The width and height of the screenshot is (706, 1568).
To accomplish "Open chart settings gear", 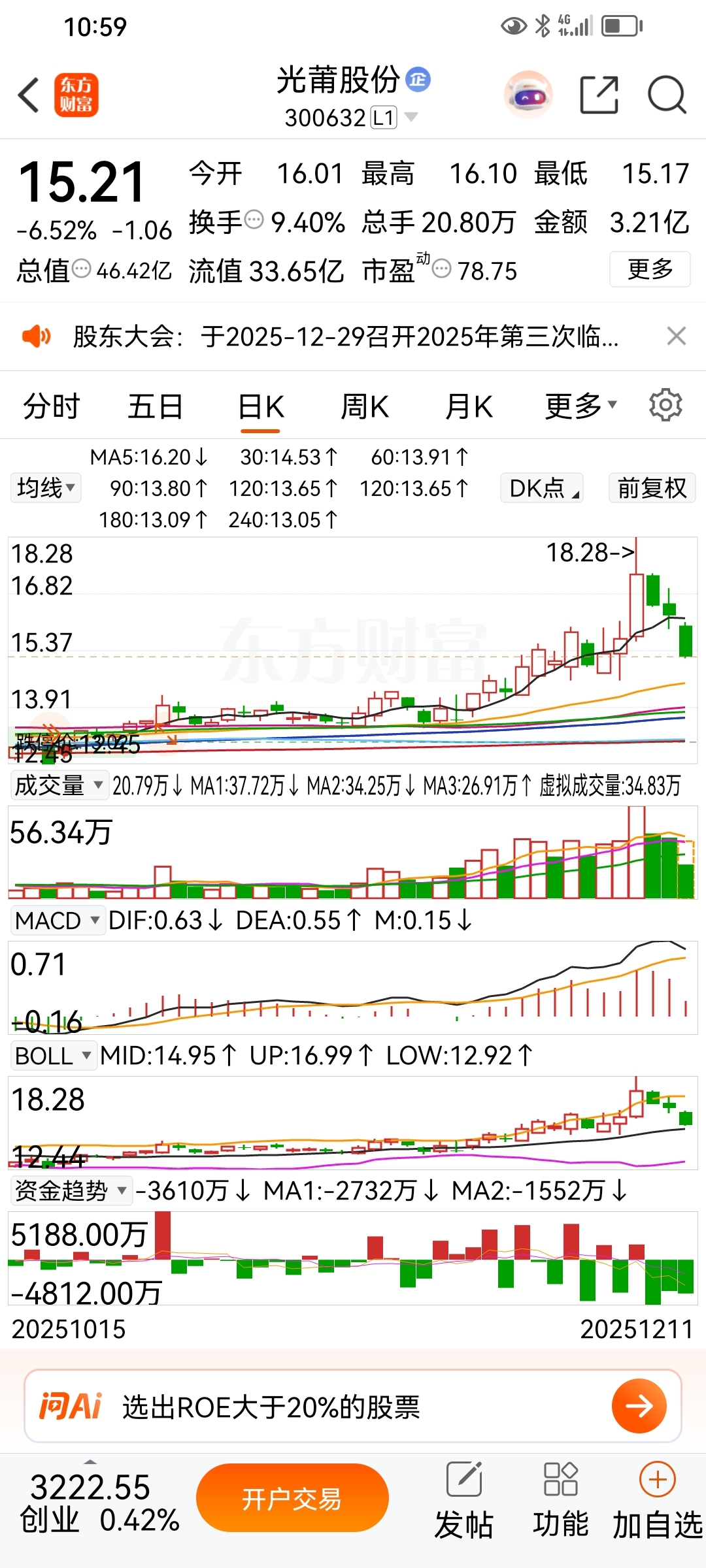I will tap(665, 406).
